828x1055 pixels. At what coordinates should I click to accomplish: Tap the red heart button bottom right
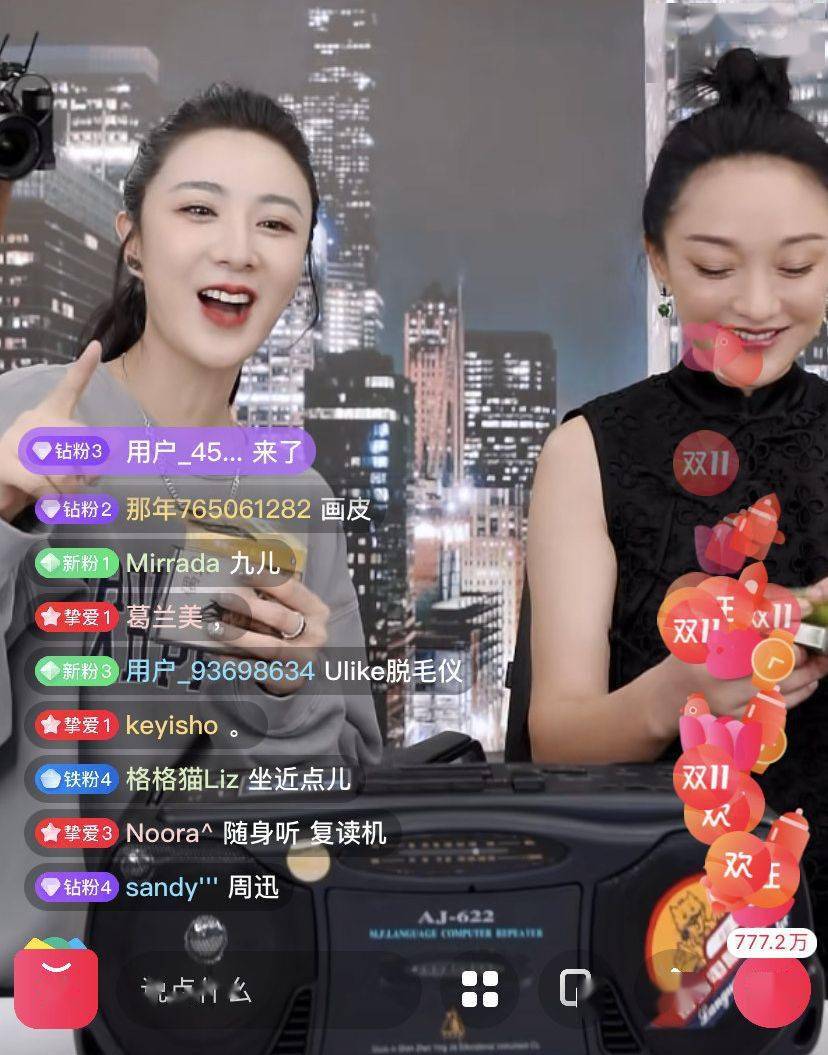coord(775,992)
